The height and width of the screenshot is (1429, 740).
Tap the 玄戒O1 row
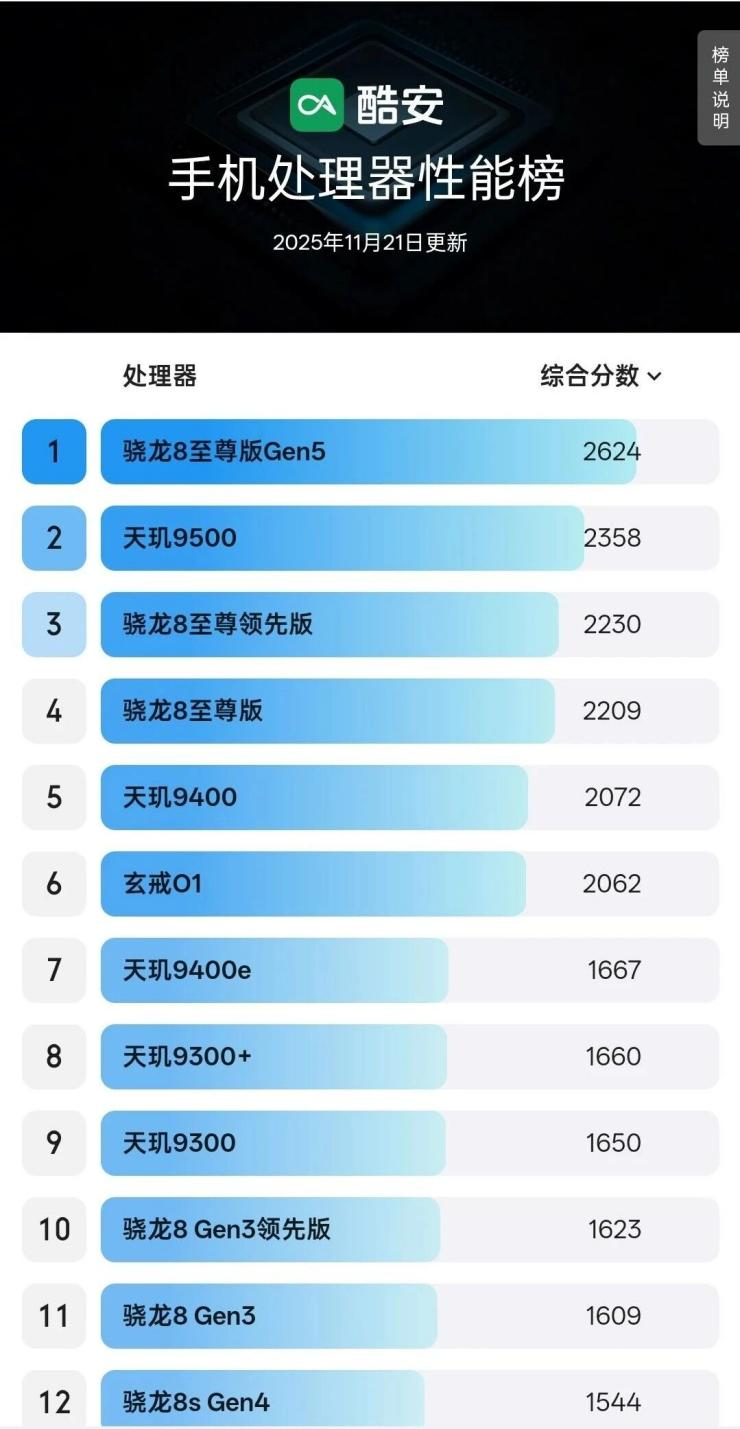pyautogui.click(x=409, y=884)
